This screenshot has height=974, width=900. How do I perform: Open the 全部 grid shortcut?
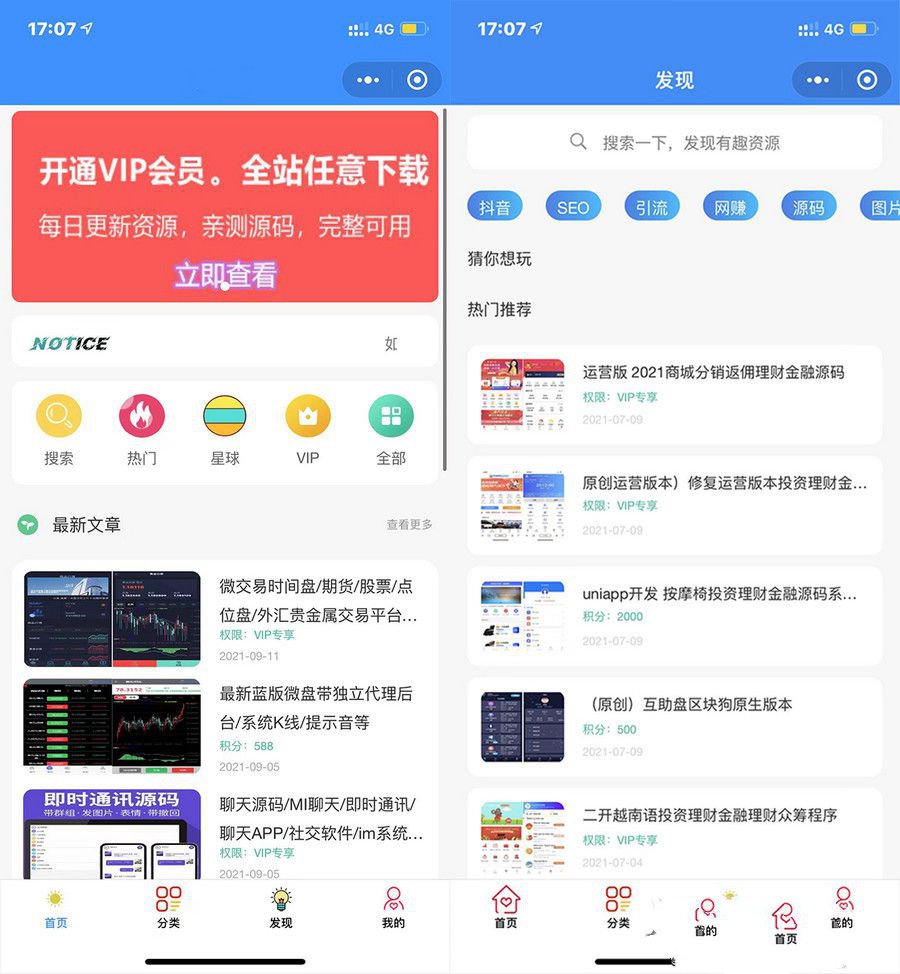[x=391, y=417]
